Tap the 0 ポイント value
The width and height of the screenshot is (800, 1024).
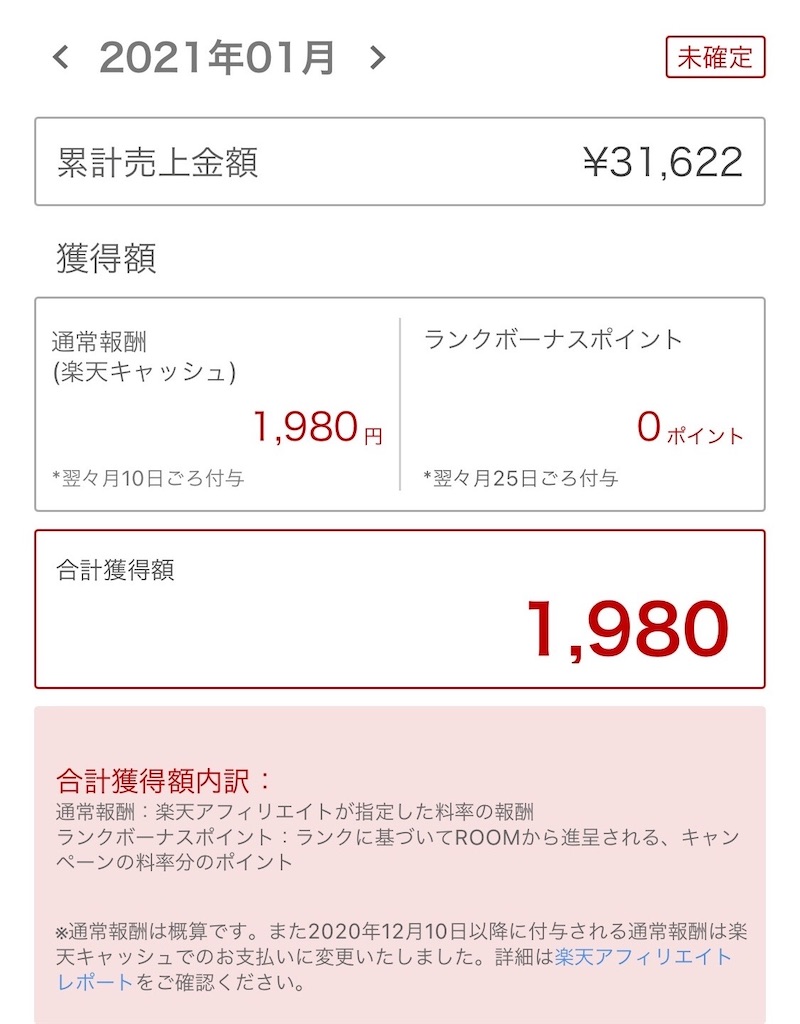pyautogui.click(x=690, y=428)
